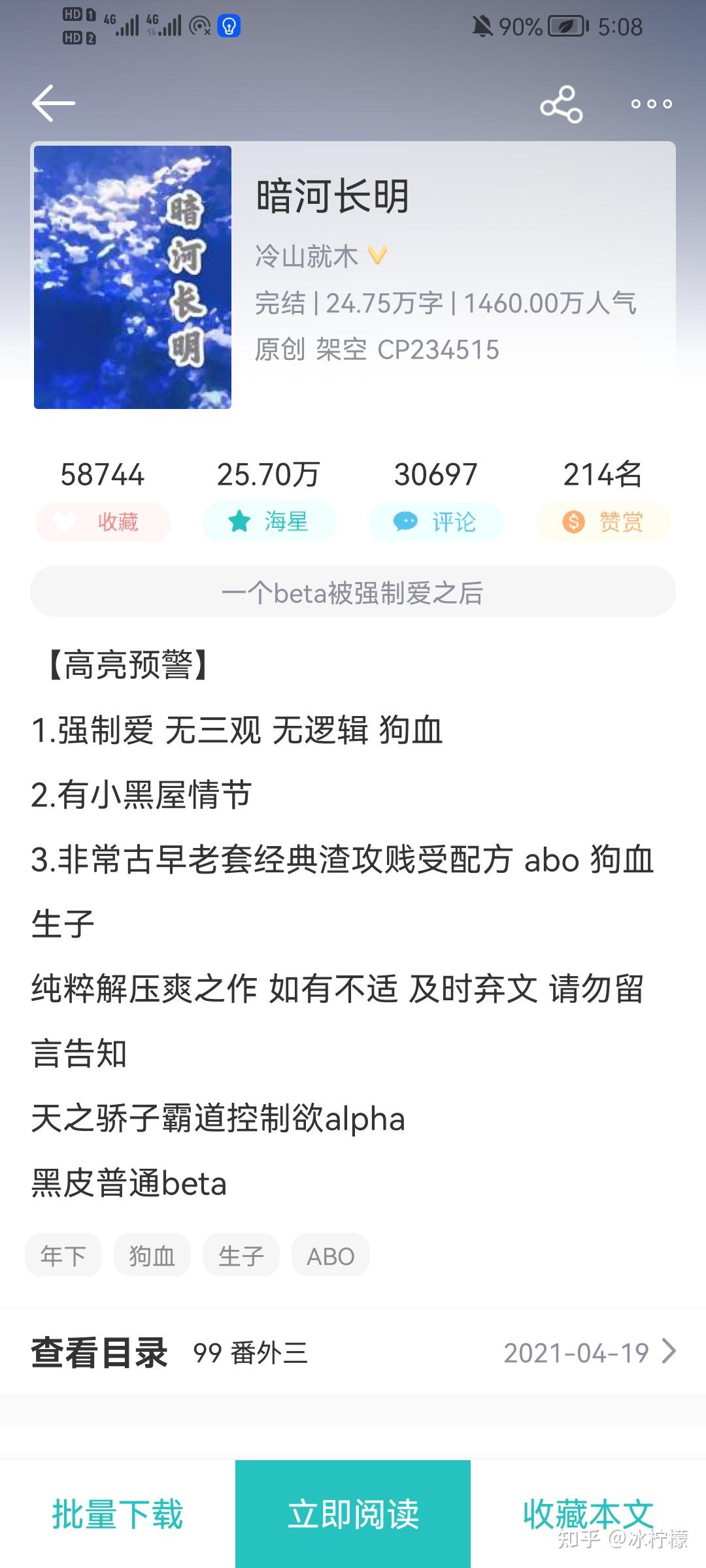Open the three-dot overflow menu
706x1568 pixels.
pyautogui.click(x=651, y=104)
